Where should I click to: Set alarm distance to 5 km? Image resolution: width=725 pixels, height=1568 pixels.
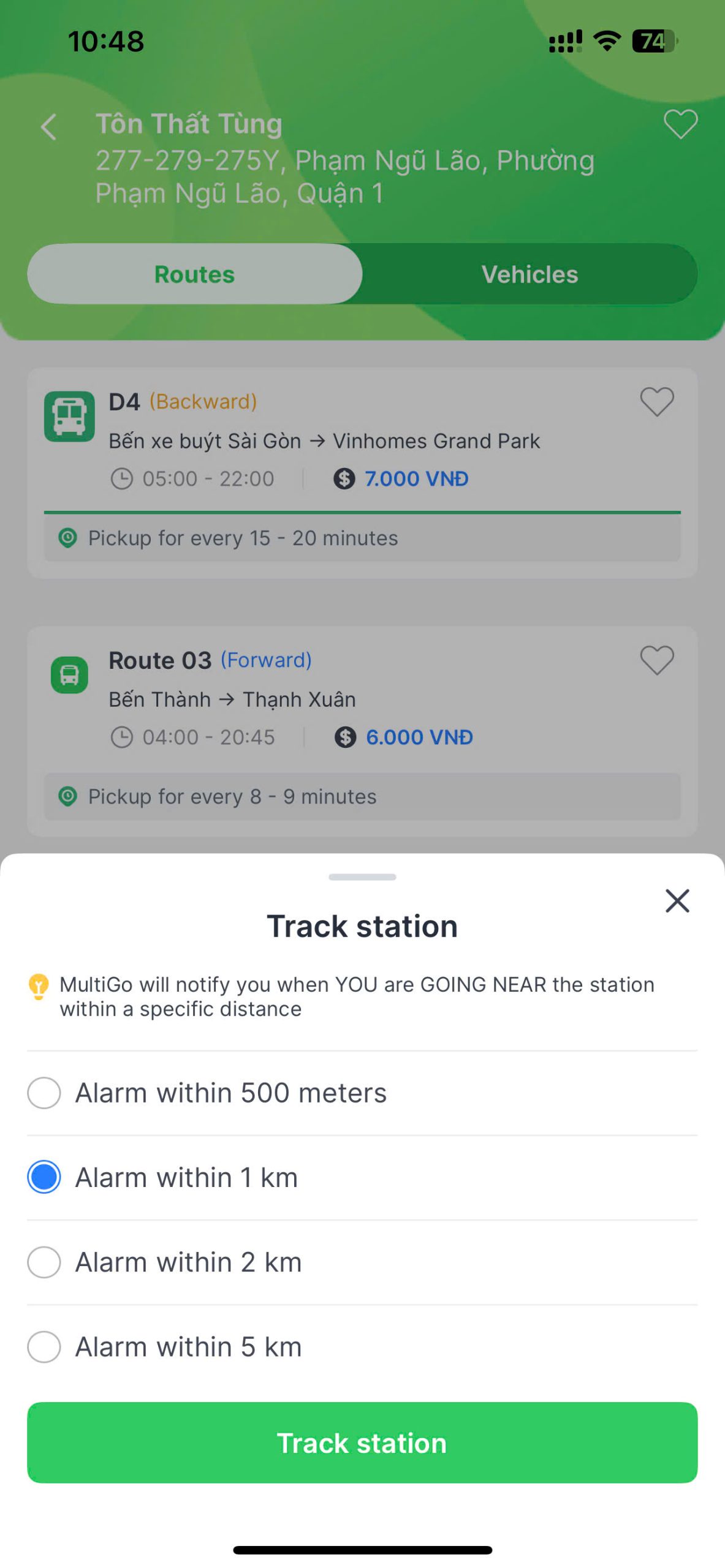point(44,1346)
